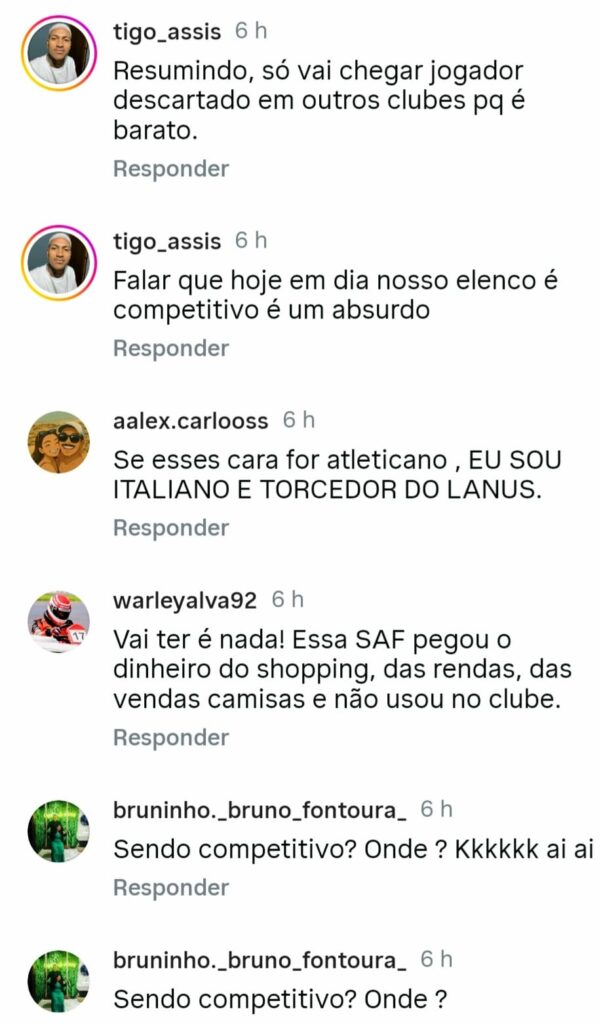This screenshot has height=1024, width=601.
Task: Reply to warleyalva92's comment about SAF
Action: pos(171,738)
